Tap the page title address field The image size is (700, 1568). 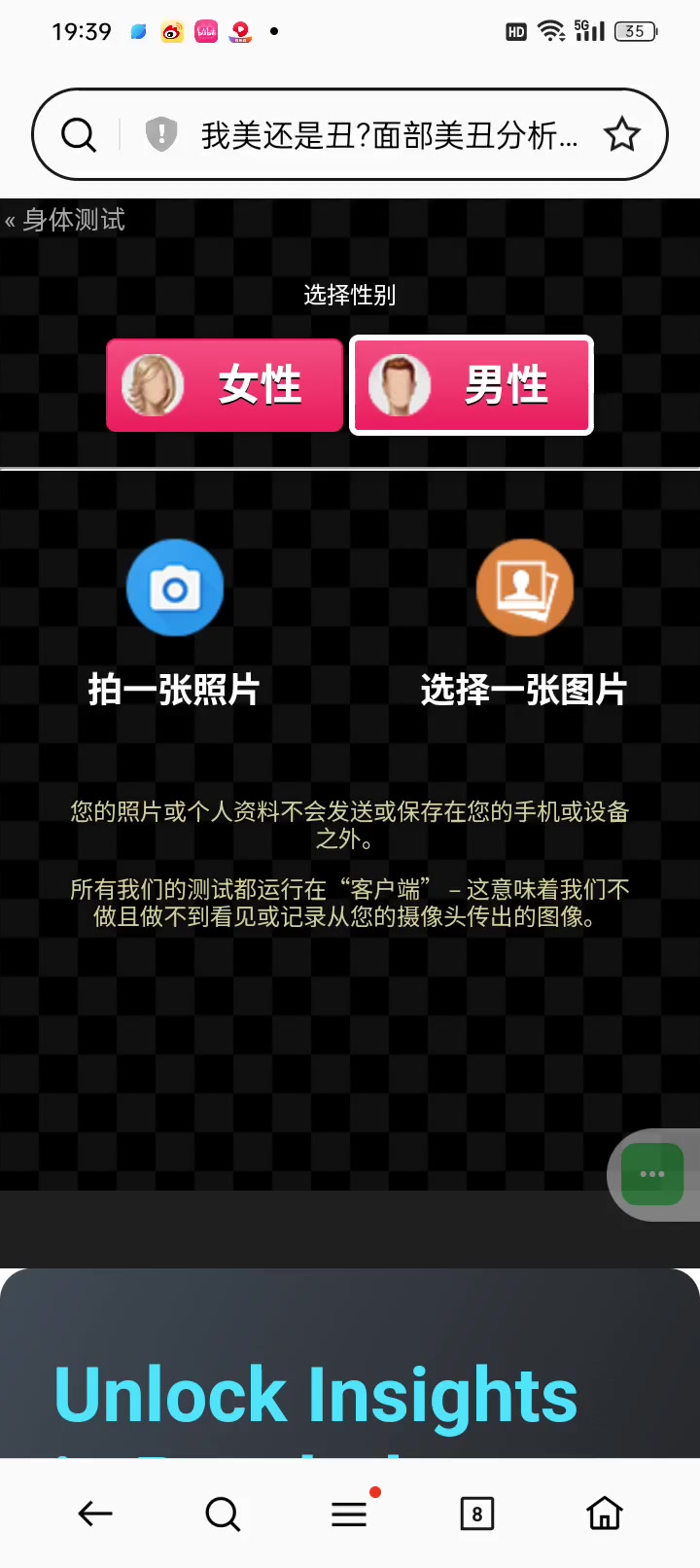tap(389, 135)
